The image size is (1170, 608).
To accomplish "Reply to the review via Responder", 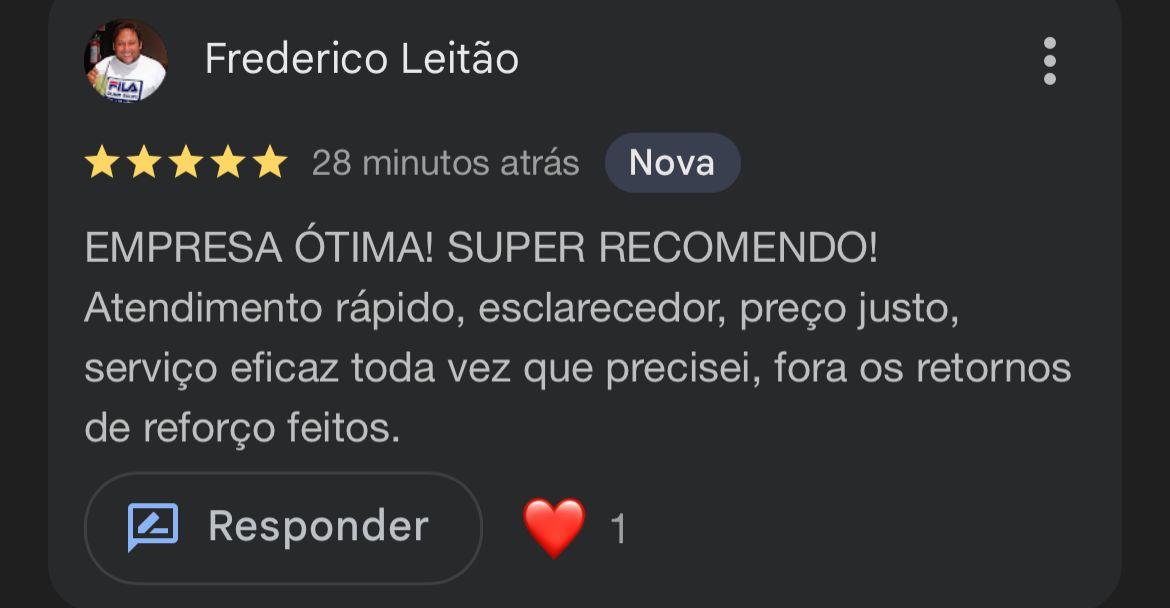I will click(x=283, y=527).
